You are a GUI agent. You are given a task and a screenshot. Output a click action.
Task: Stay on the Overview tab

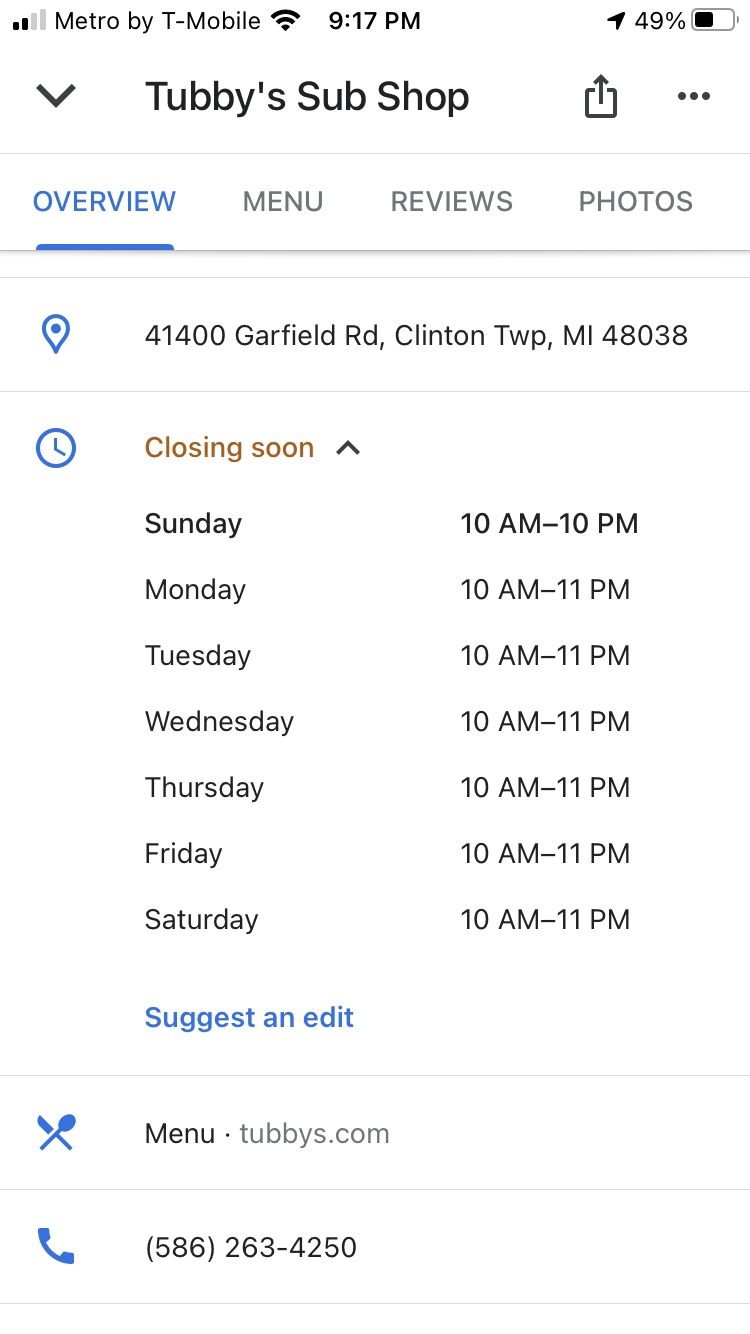[x=104, y=202]
